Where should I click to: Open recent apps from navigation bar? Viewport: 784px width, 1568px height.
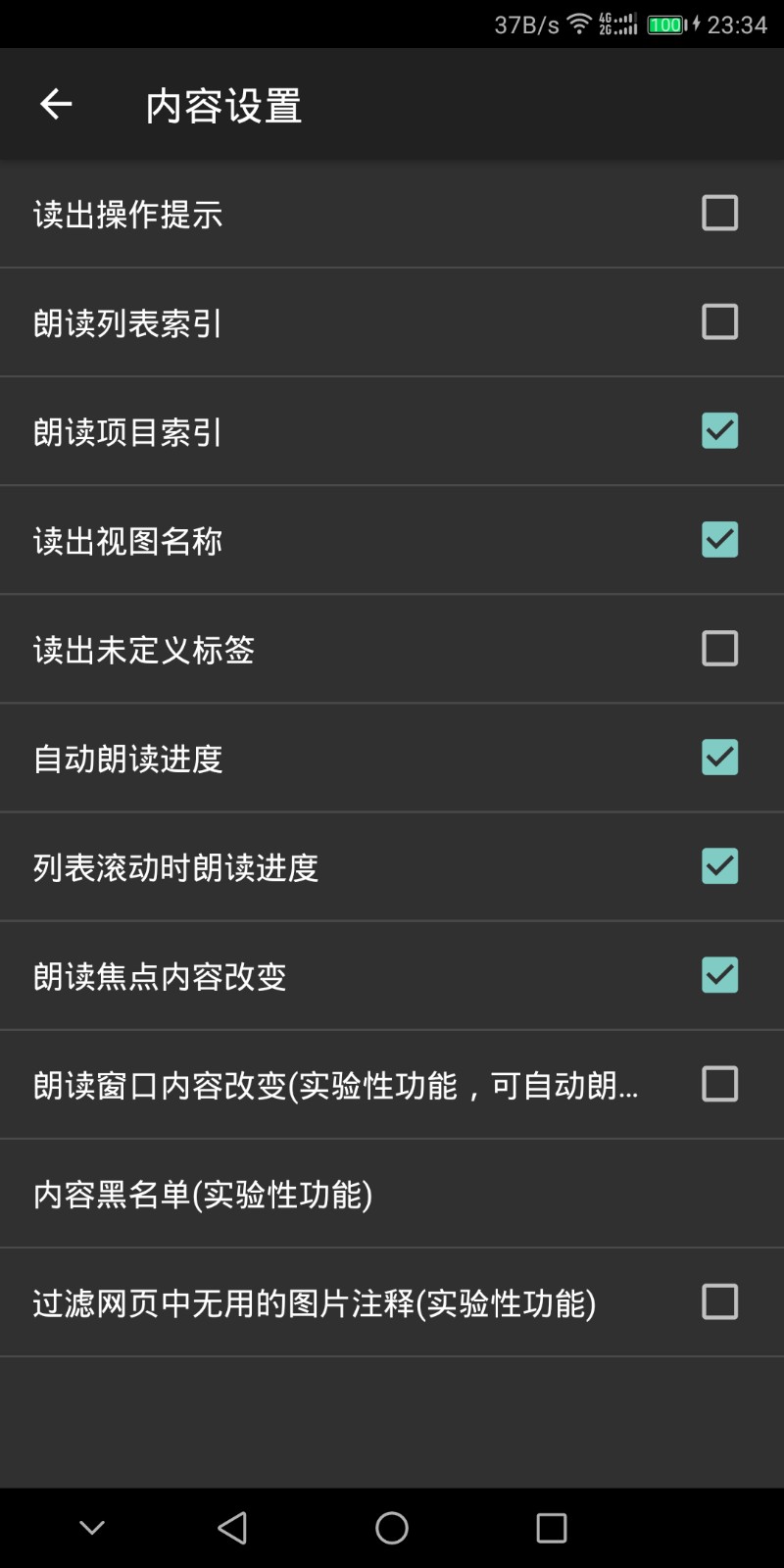(x=552, y=1528)
